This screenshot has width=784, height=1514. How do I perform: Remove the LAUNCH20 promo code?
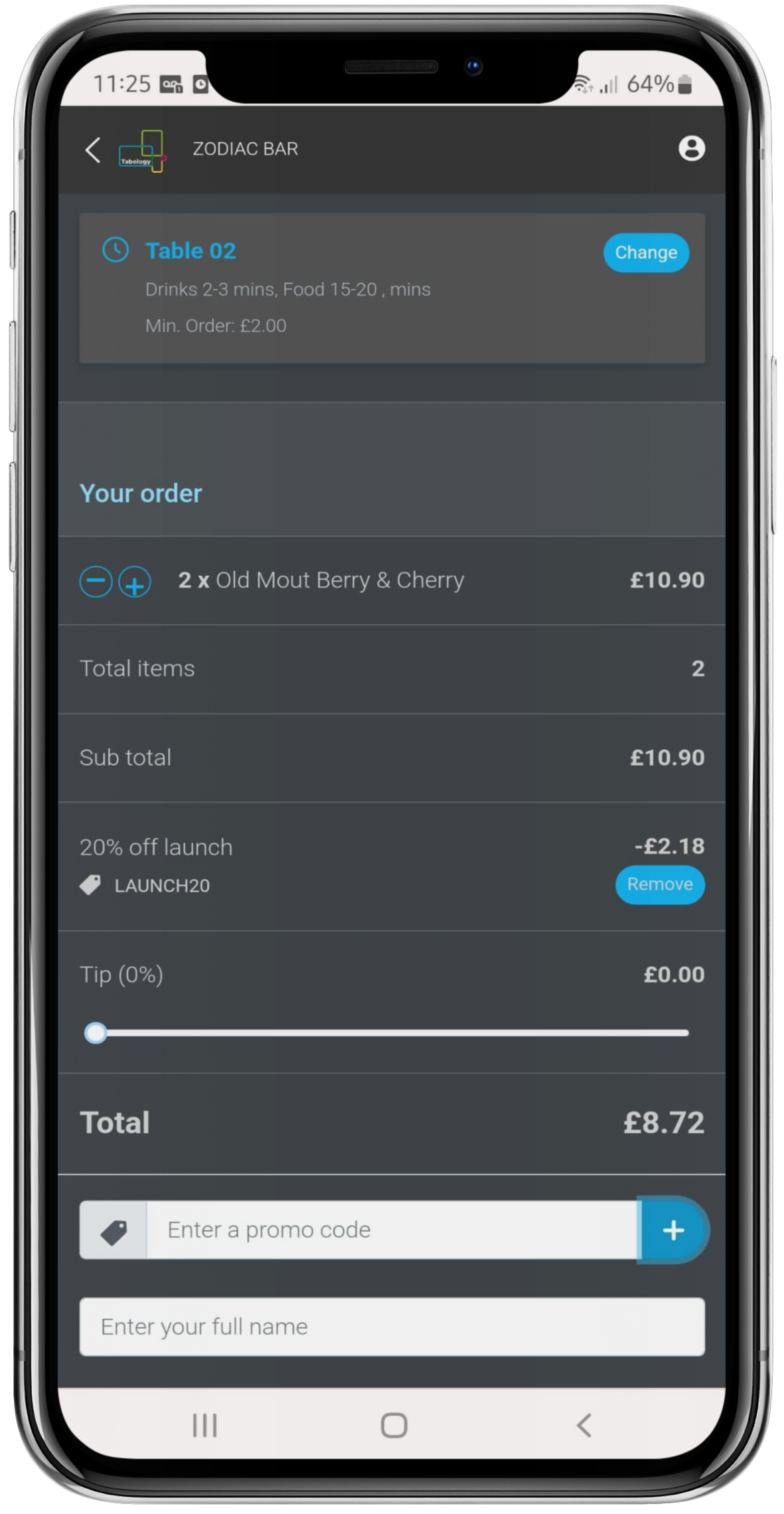pyautogui.click(x=659, y=884)
